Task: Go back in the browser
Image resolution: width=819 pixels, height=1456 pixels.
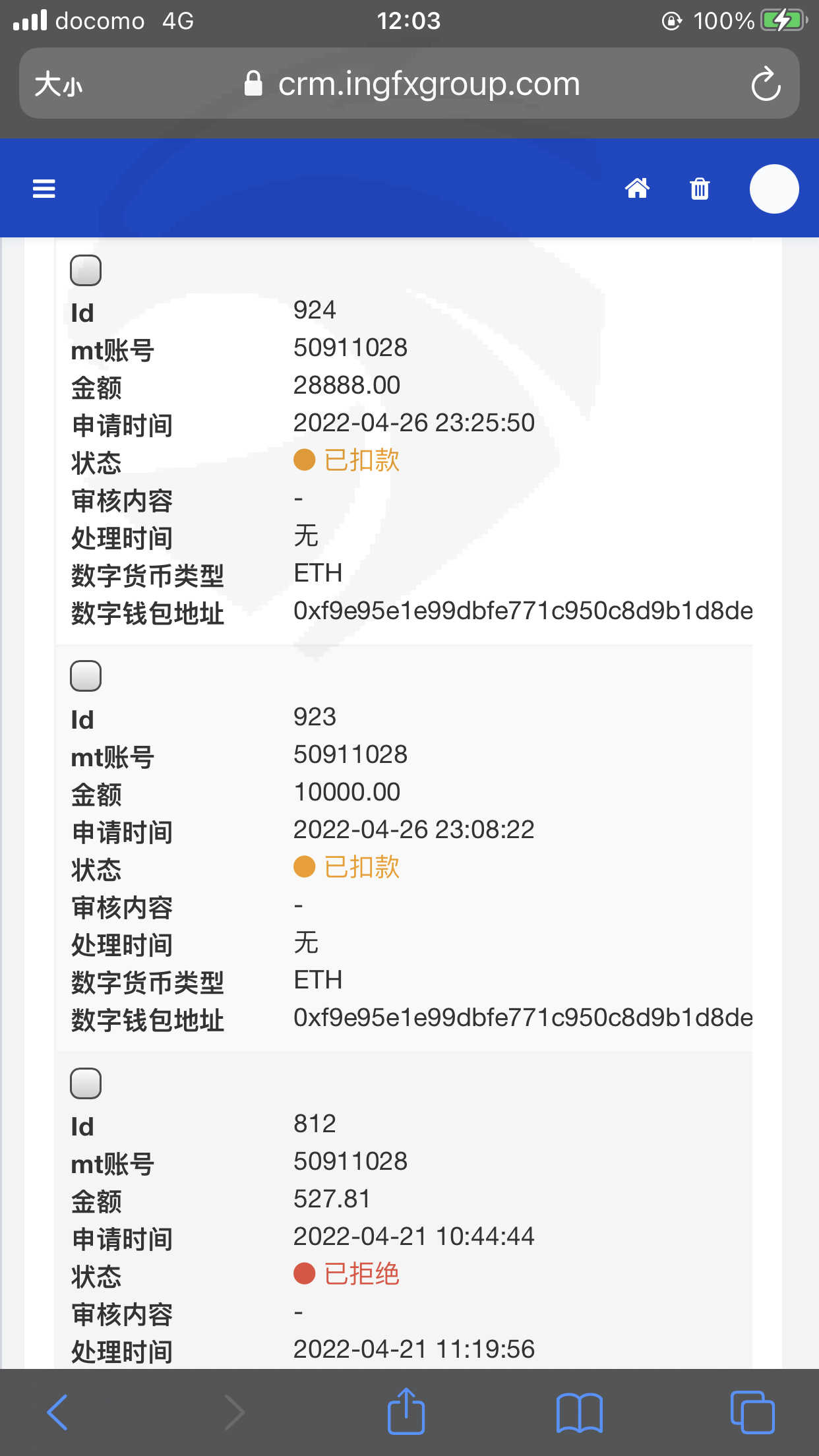Action: coord(57,1412)
